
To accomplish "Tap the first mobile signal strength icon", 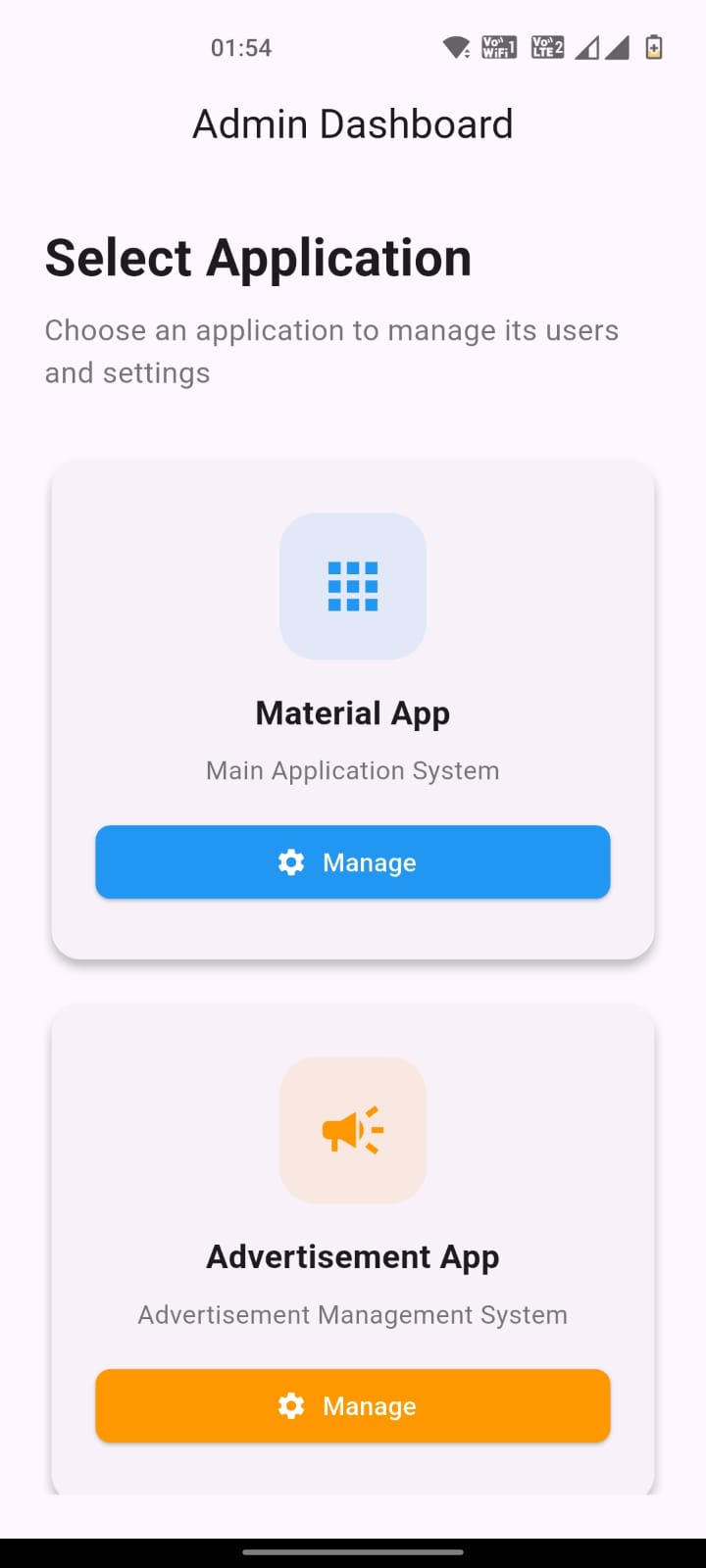I will click(587, 46).
